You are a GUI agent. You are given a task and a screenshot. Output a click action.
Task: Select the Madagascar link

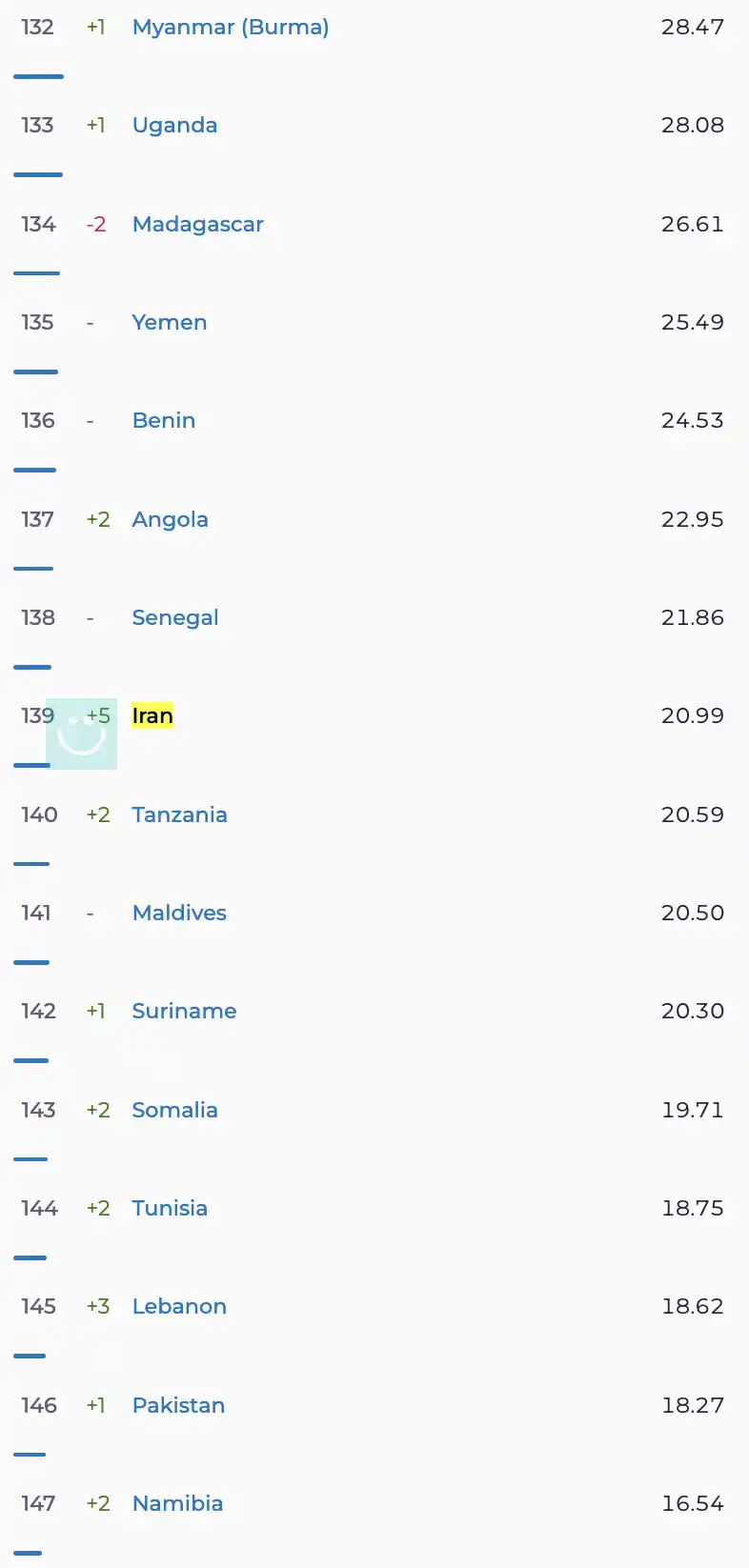click(x=197, y=224)
